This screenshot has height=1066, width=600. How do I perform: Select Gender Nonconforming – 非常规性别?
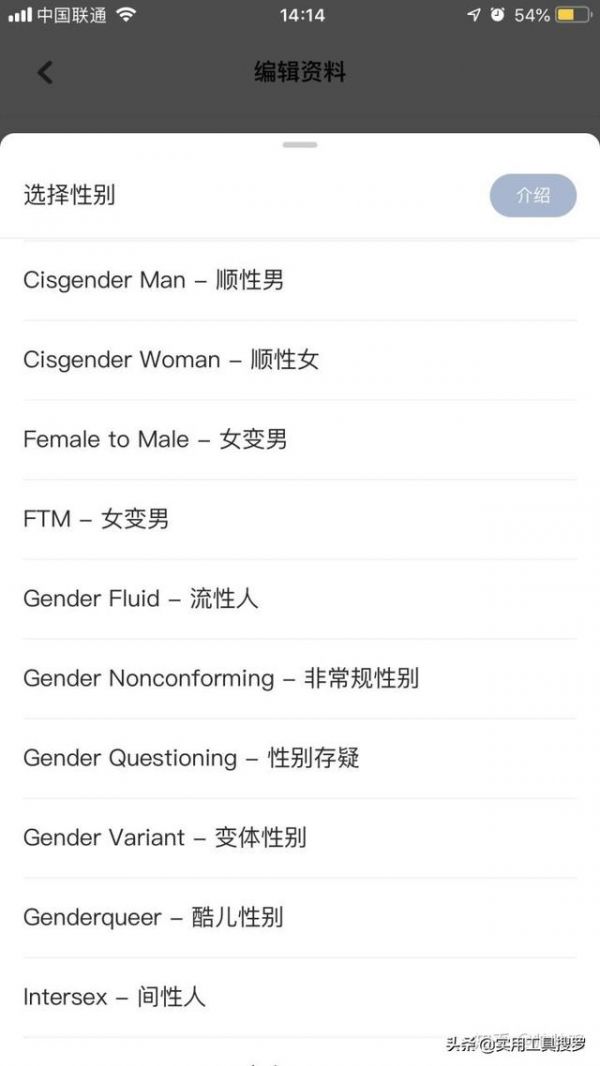300,678
